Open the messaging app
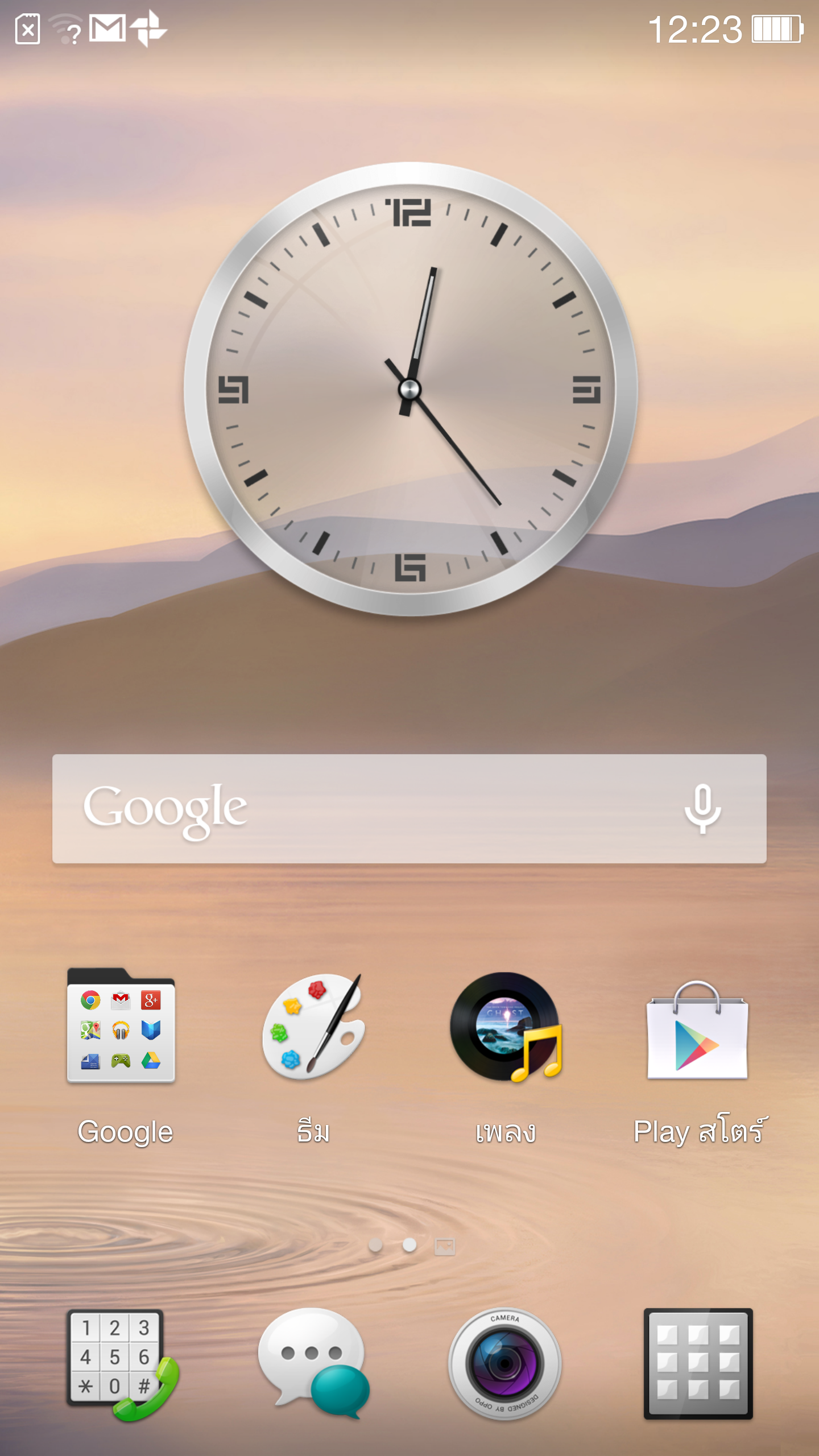 tap(313, 1363)
